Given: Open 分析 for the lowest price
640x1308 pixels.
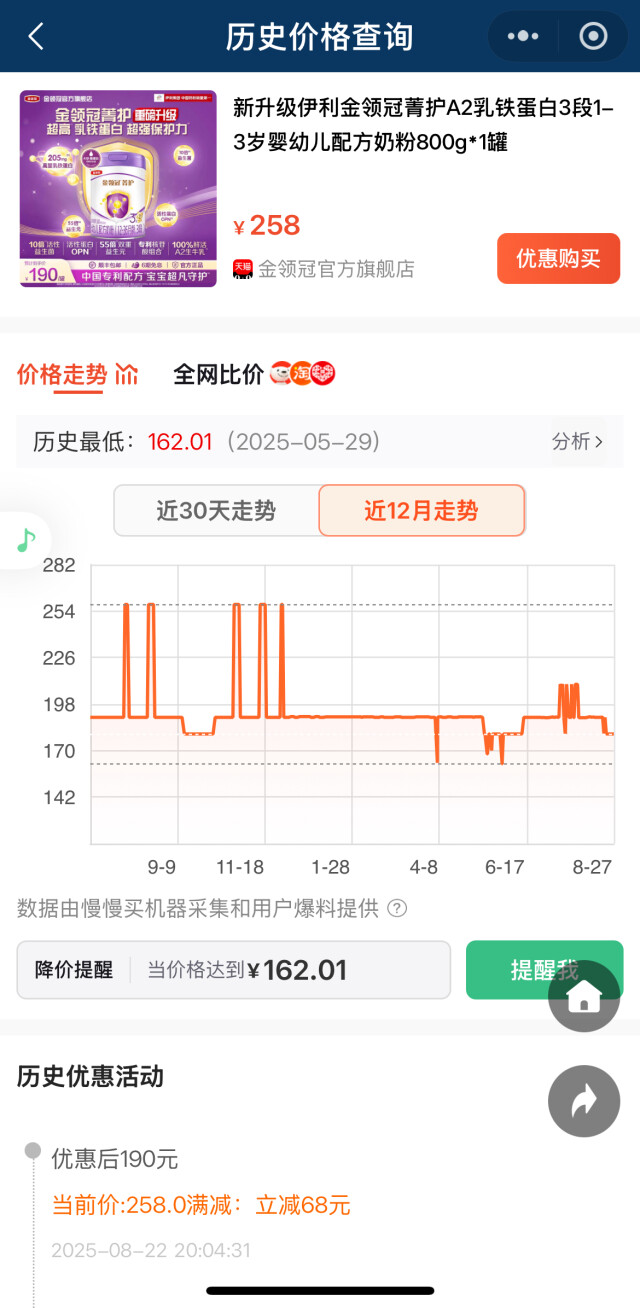Looking at the screenshot, I should pyautogui.click(x=578, y=441).
